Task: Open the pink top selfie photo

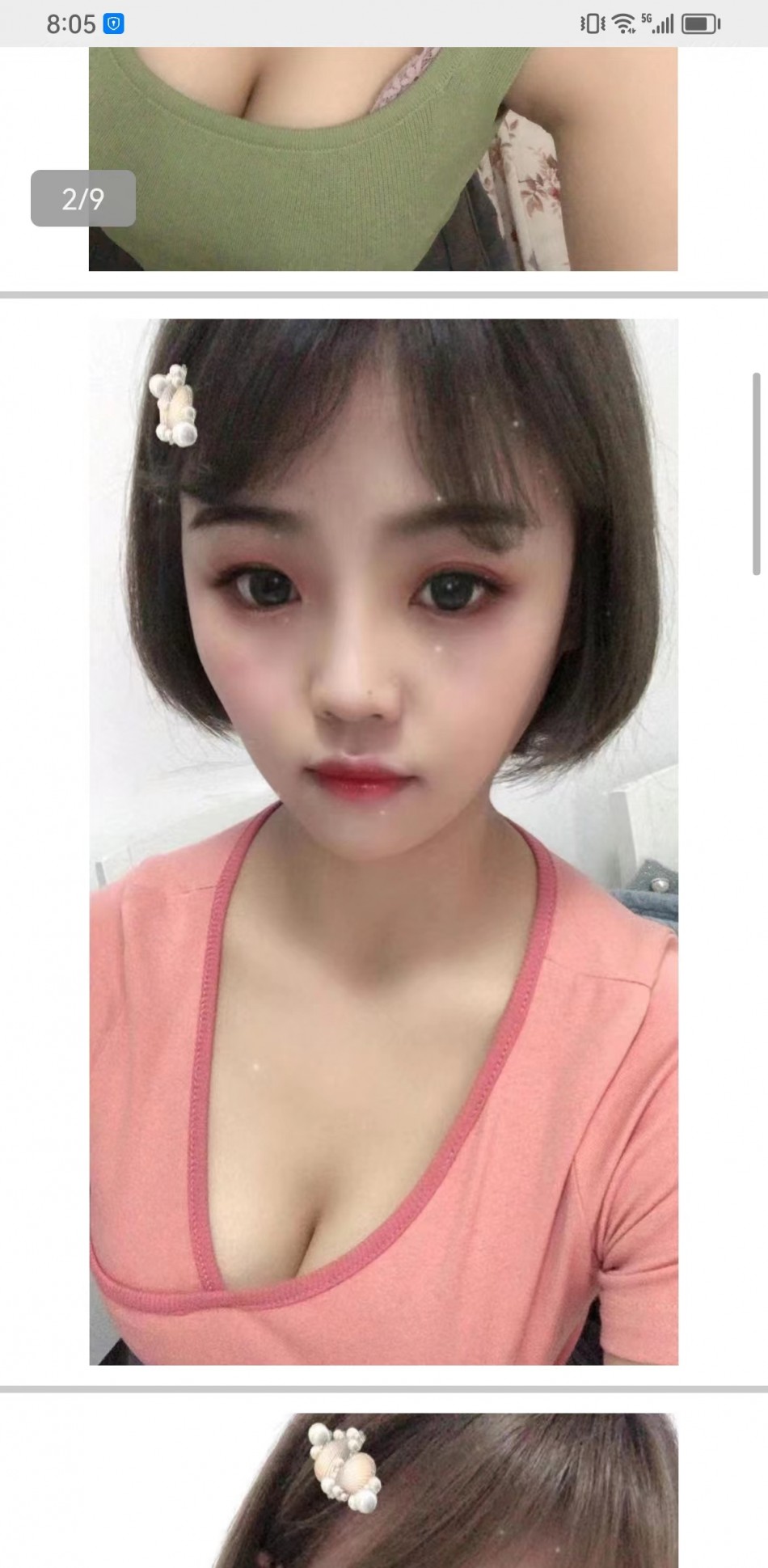Action: [383, 841]
